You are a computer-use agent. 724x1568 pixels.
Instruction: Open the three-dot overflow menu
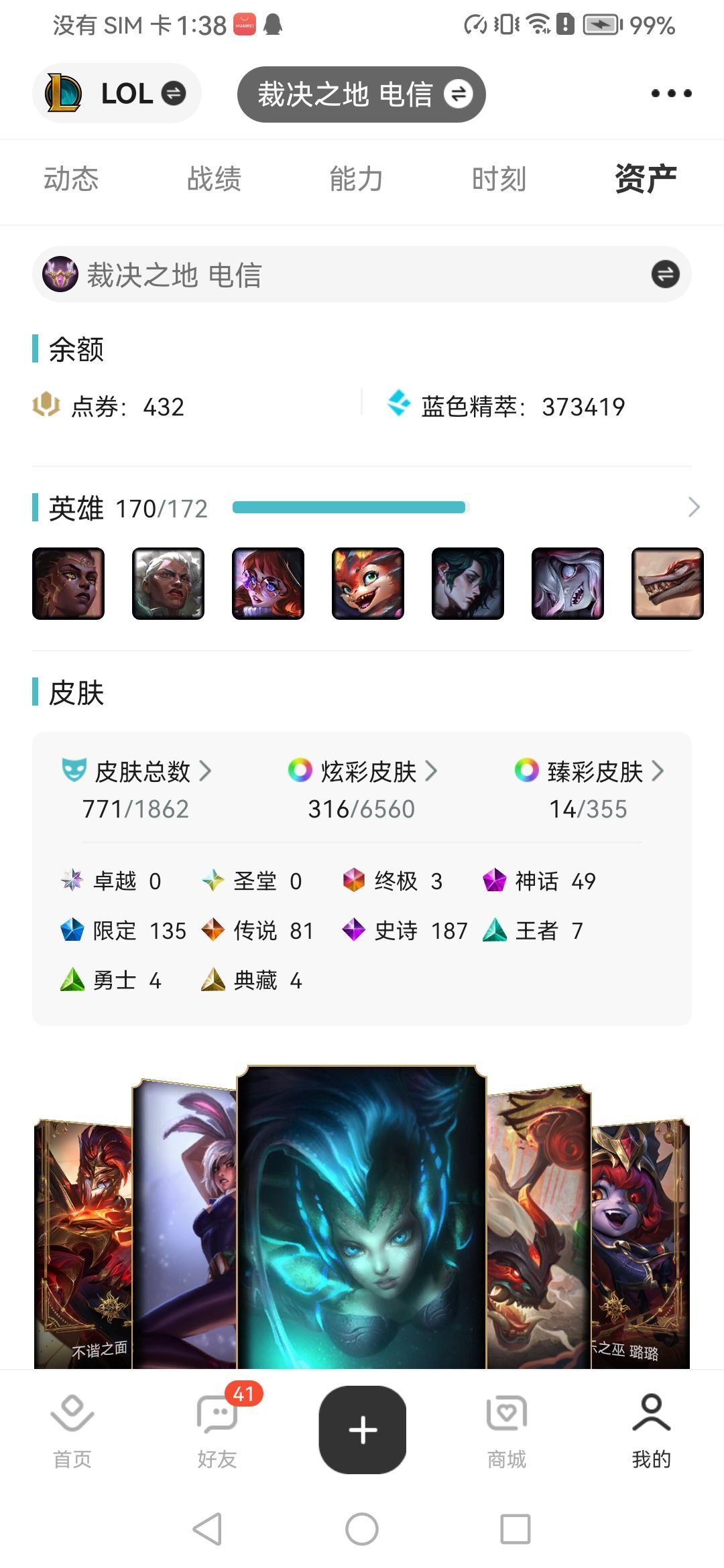pyautogui.click(x=670, y=94)
